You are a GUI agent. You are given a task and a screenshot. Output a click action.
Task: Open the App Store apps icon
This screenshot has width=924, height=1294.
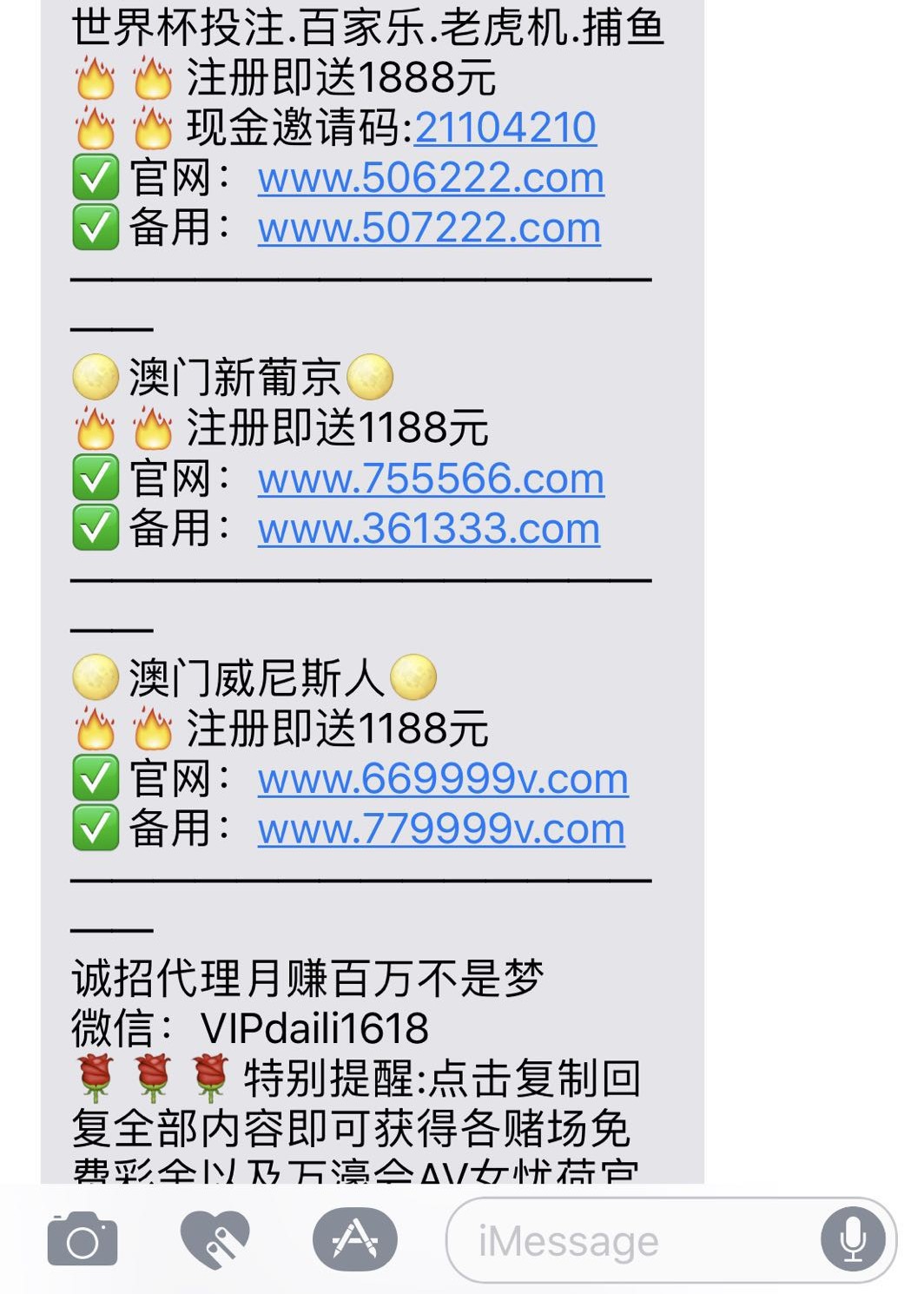(x=355, y=1239)
